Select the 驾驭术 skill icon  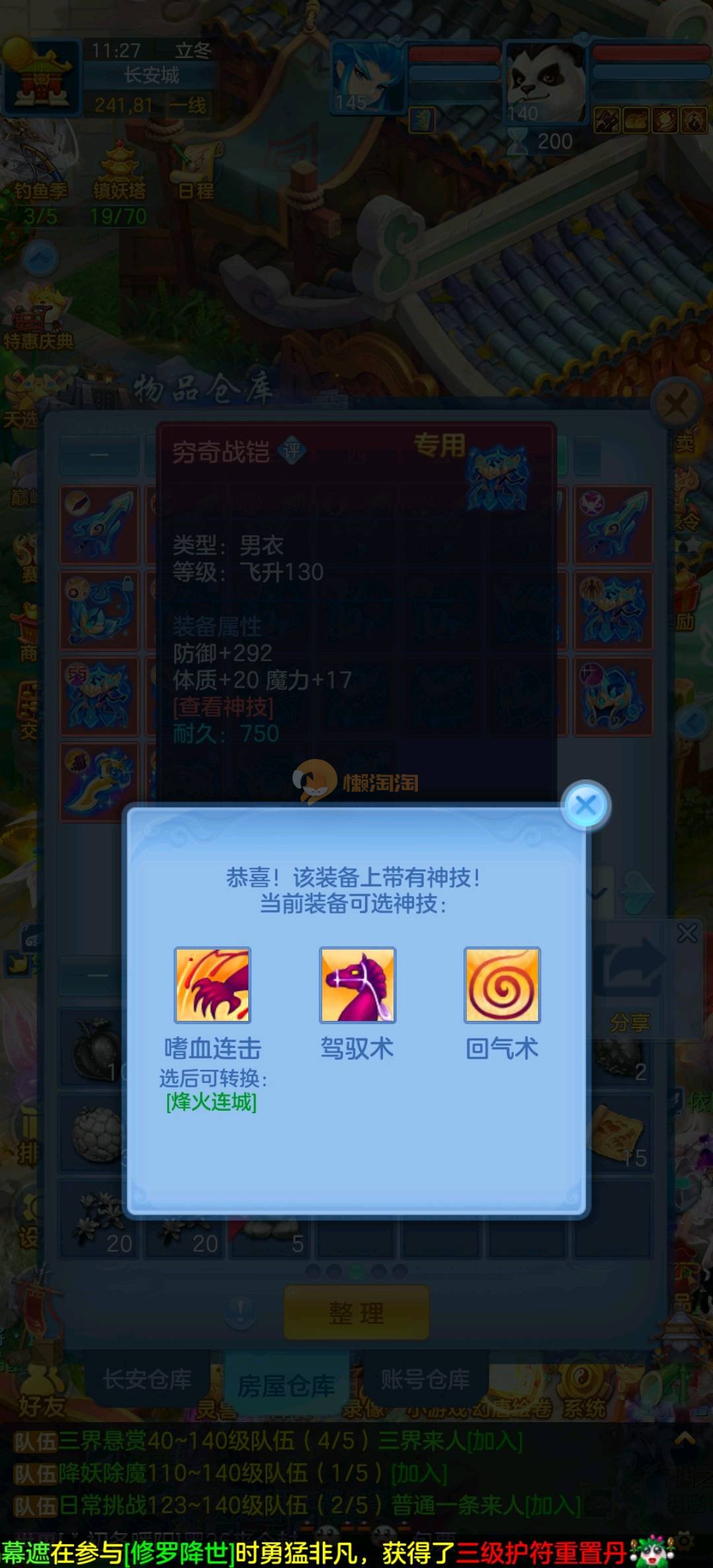[357, 985]
